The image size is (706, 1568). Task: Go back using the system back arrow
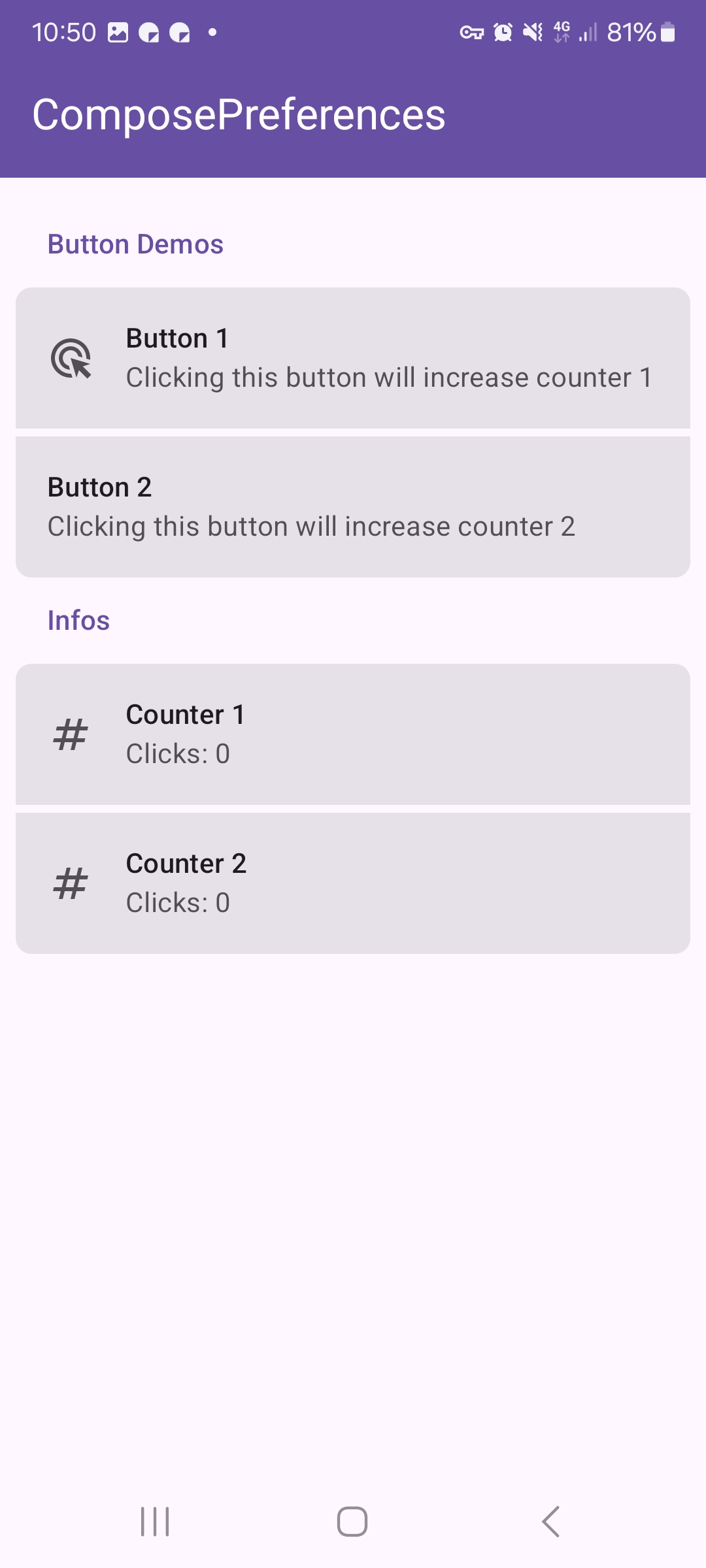[x=550, y=1522]
